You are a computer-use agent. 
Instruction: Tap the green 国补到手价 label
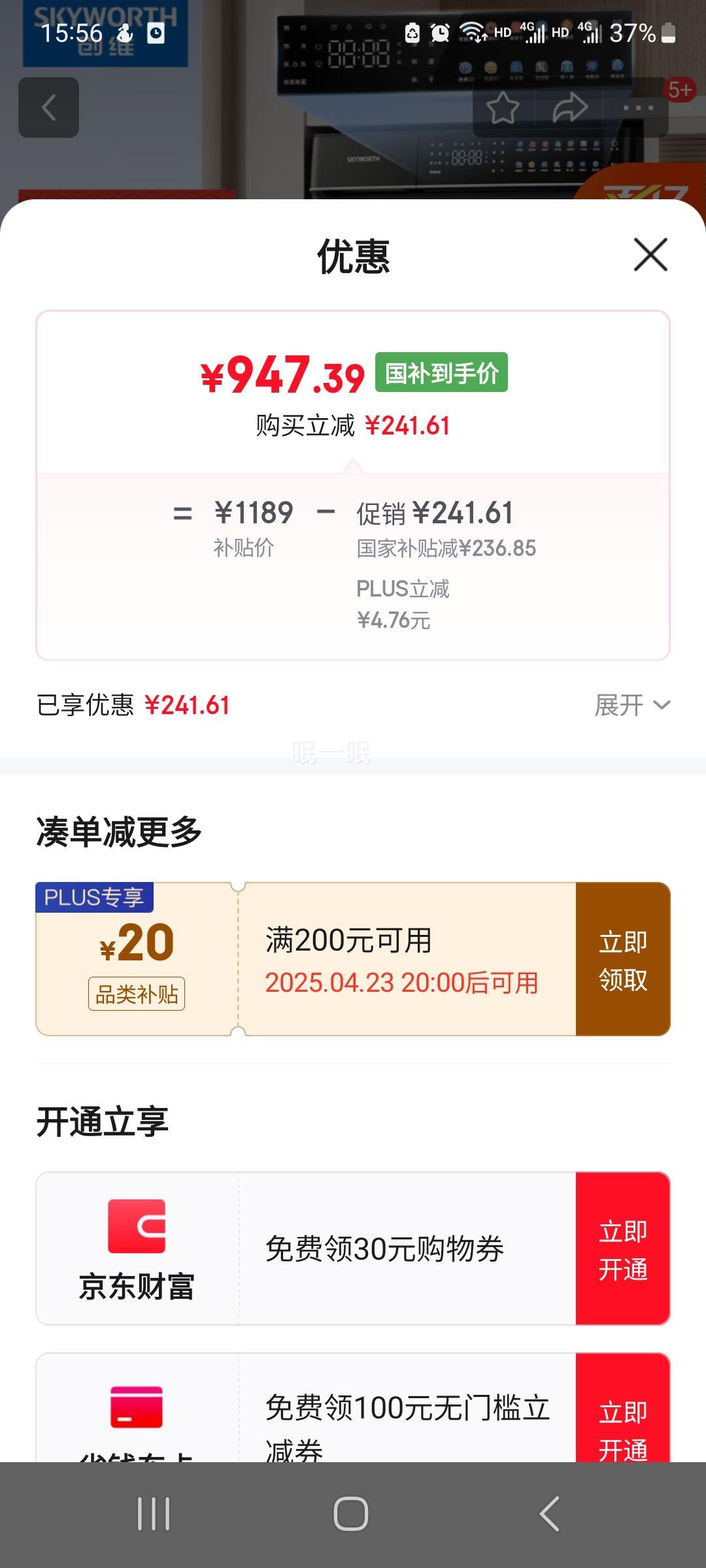coord(441,373)
